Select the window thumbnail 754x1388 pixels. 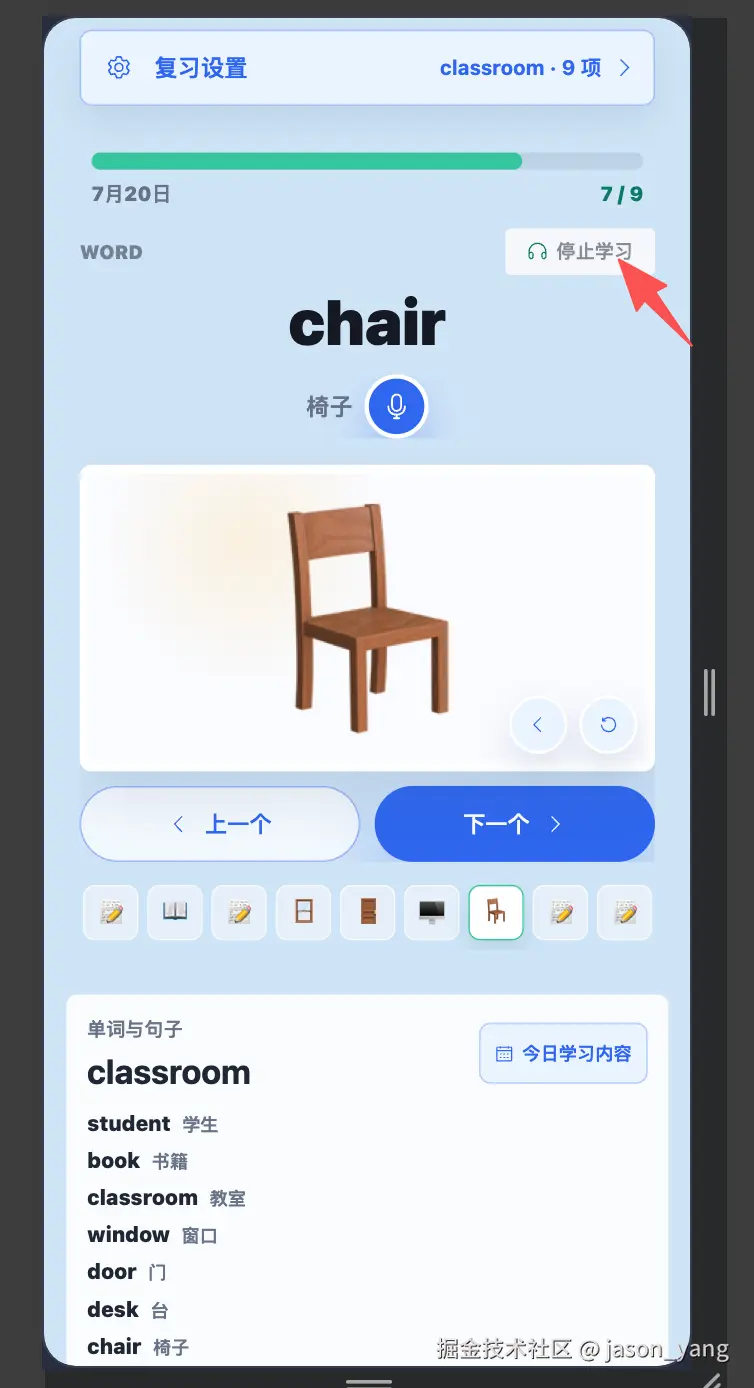303,912
